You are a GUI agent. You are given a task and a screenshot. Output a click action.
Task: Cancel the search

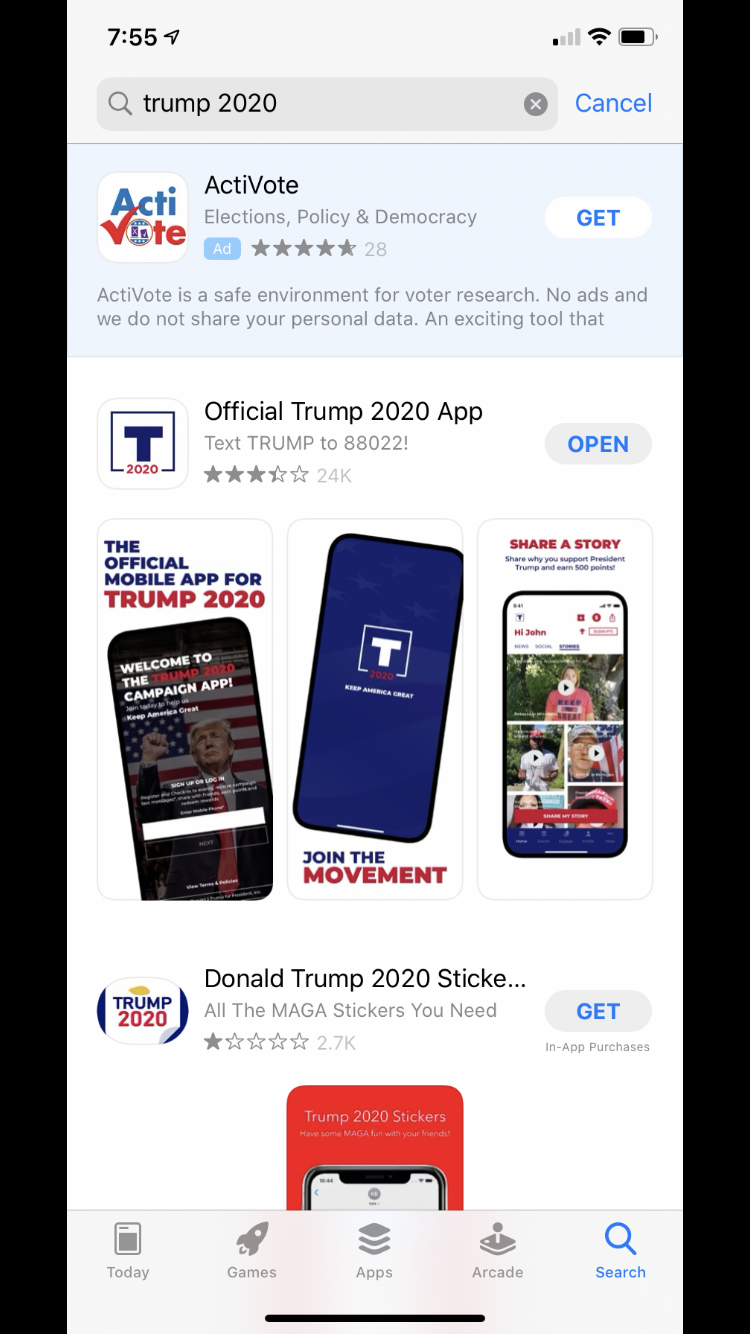[x=613, y=104]
